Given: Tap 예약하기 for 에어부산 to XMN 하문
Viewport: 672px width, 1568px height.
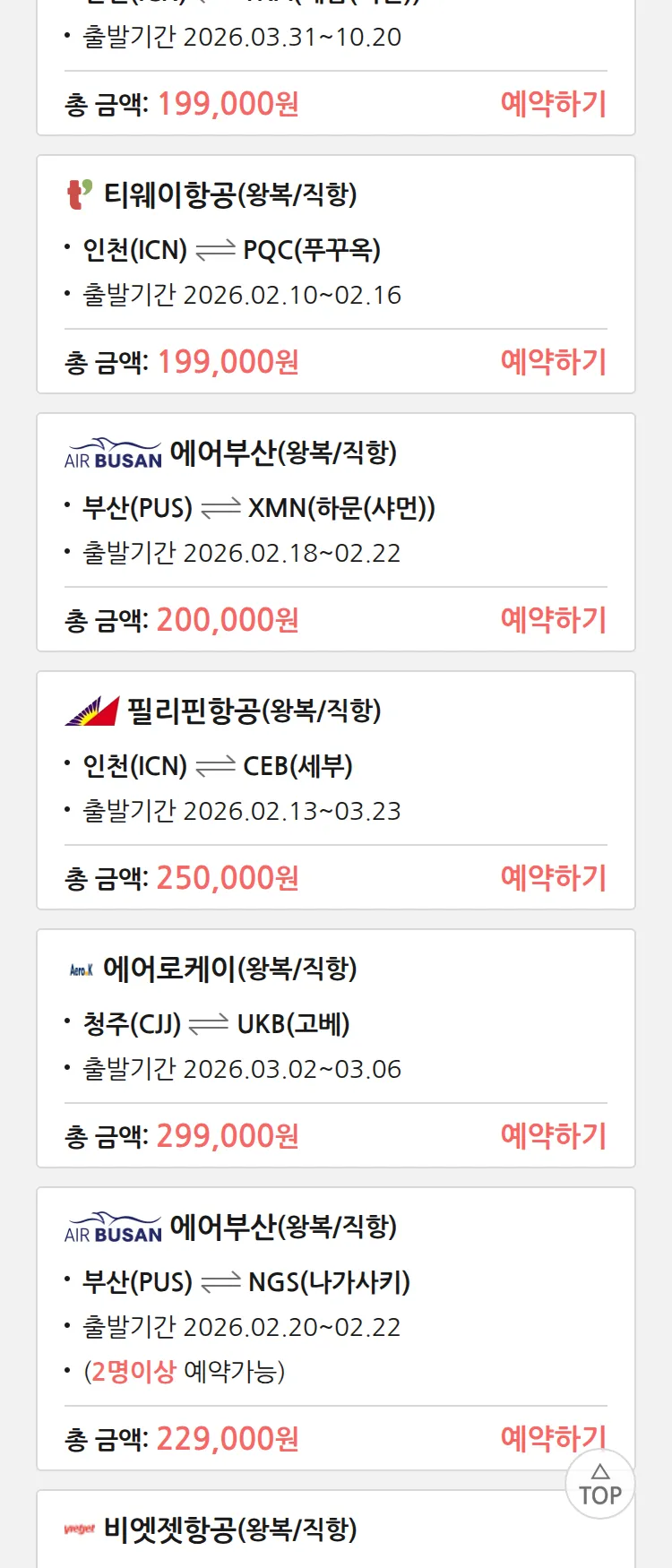Looking at the screenshot, I should [x=553, y=620].
